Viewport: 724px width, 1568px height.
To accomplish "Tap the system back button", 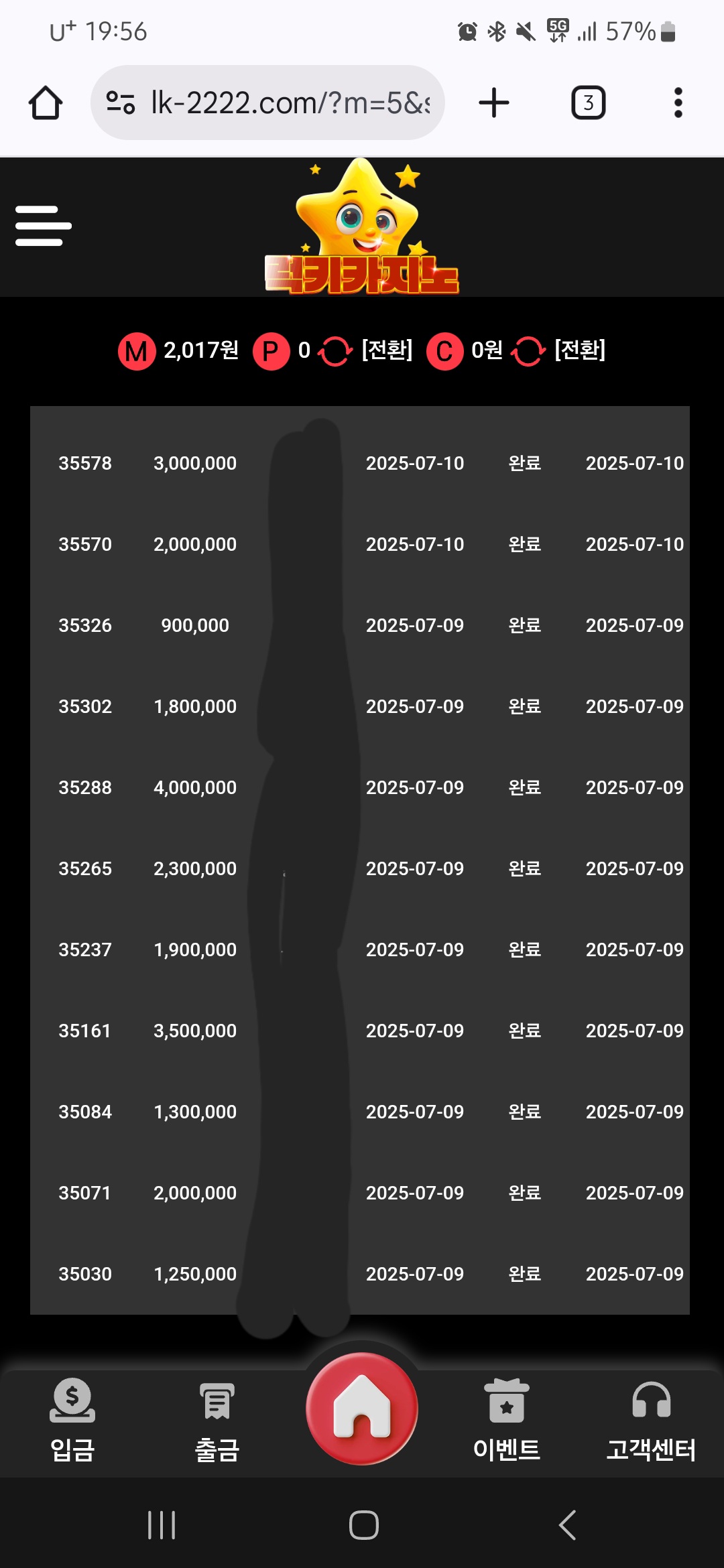I will pyautogui.click(x=567, y=1525).
